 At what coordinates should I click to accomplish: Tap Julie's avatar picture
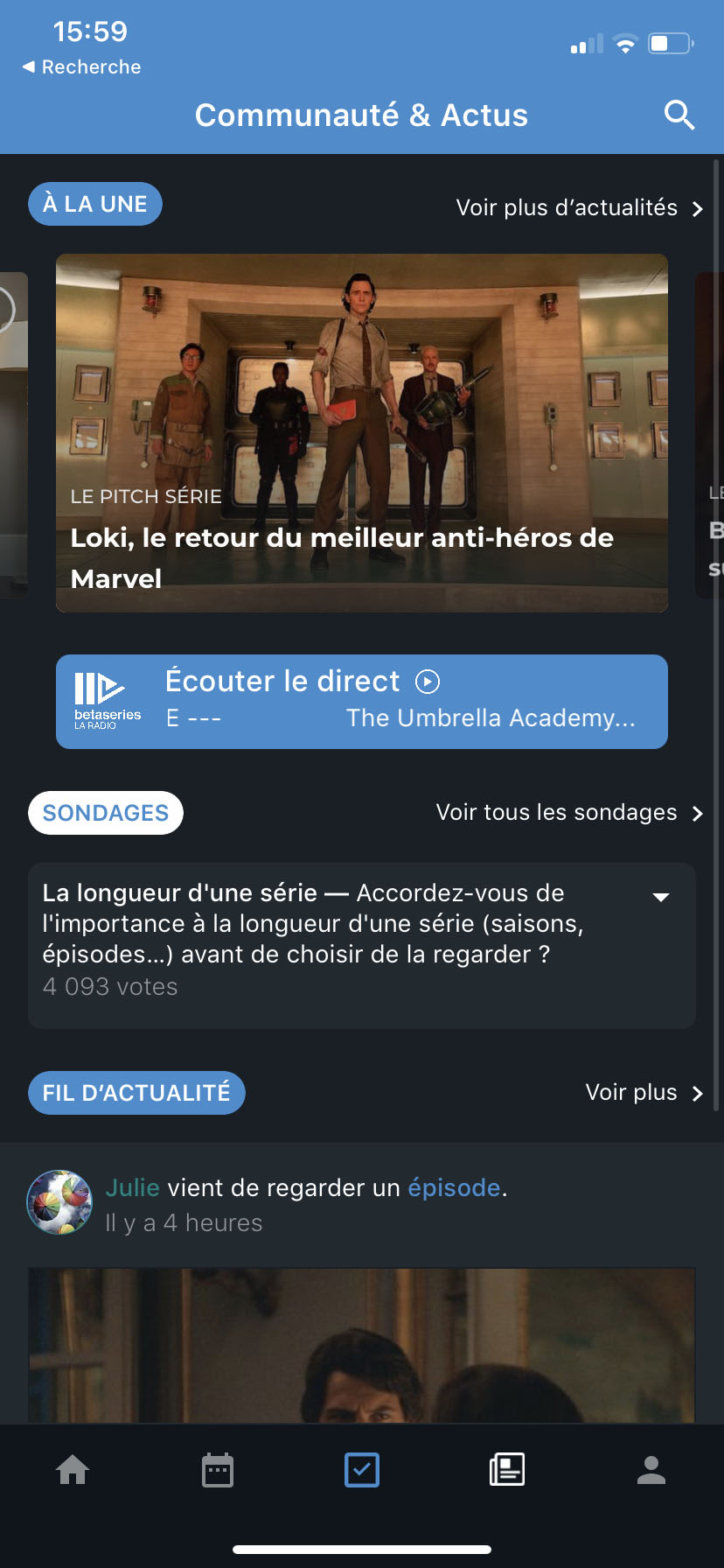pyautogui.click(x=59, y=1202)
